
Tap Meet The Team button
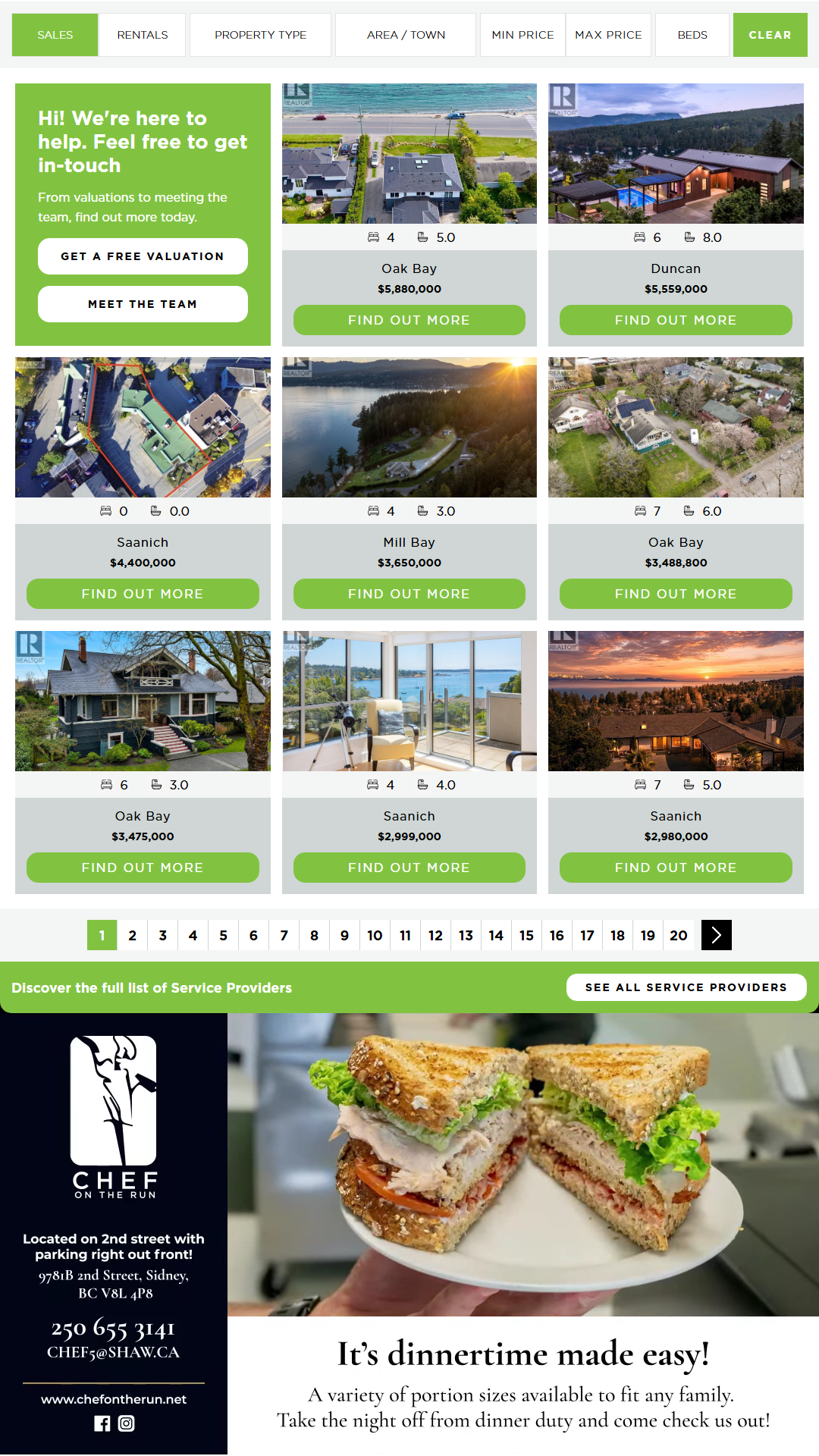click(143, 304)
